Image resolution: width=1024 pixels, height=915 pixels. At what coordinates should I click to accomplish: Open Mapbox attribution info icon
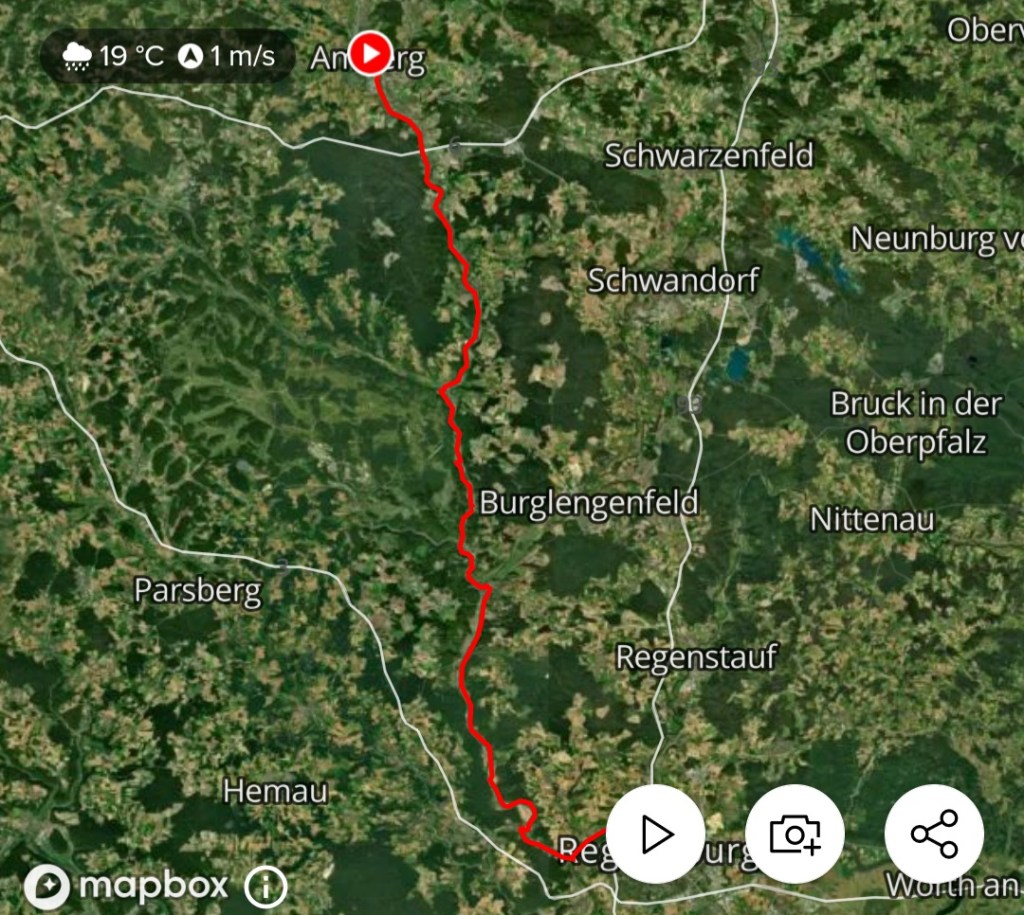265,886
